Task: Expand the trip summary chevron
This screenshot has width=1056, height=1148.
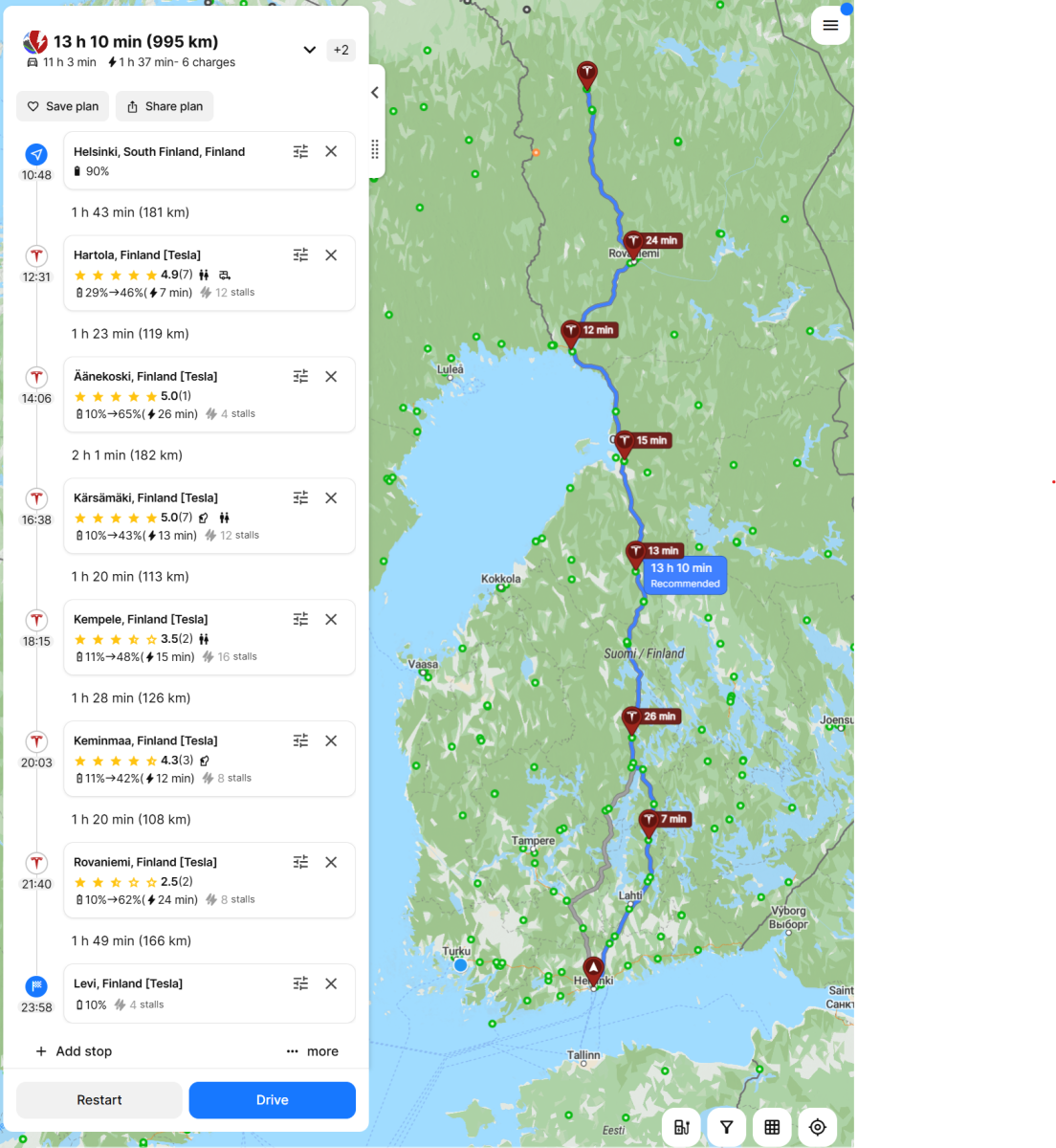Action: (309, 50)
